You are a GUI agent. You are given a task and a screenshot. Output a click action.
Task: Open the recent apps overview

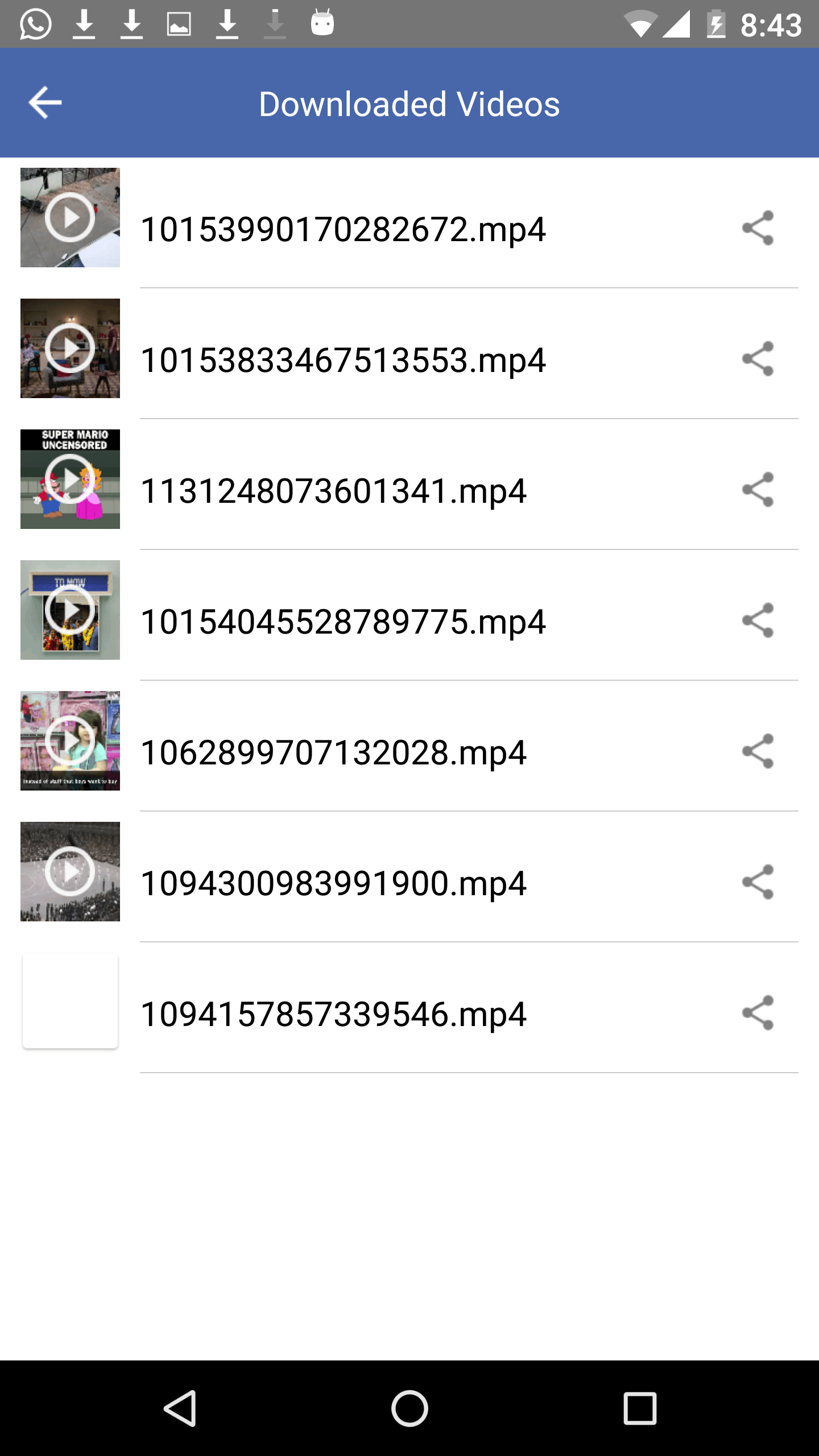[x=640, y=1408]
